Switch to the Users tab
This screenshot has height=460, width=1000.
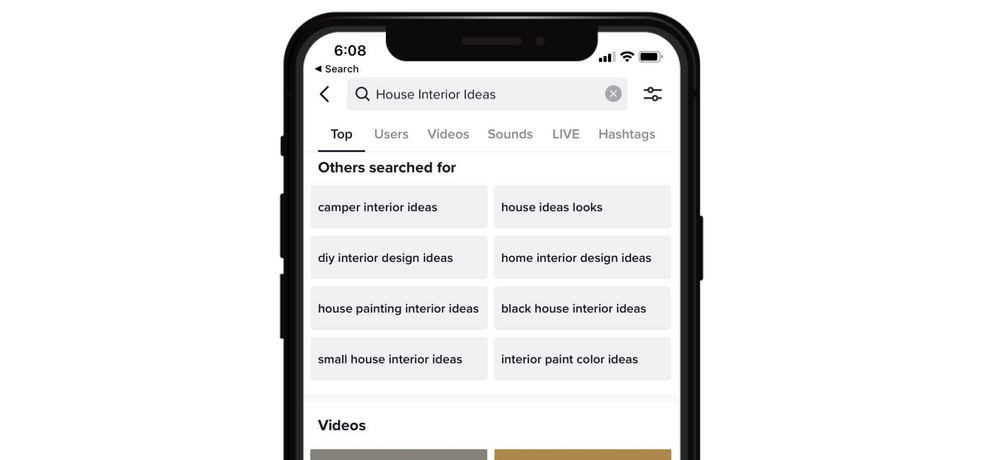pyautogui.click(x=391, y=134)
